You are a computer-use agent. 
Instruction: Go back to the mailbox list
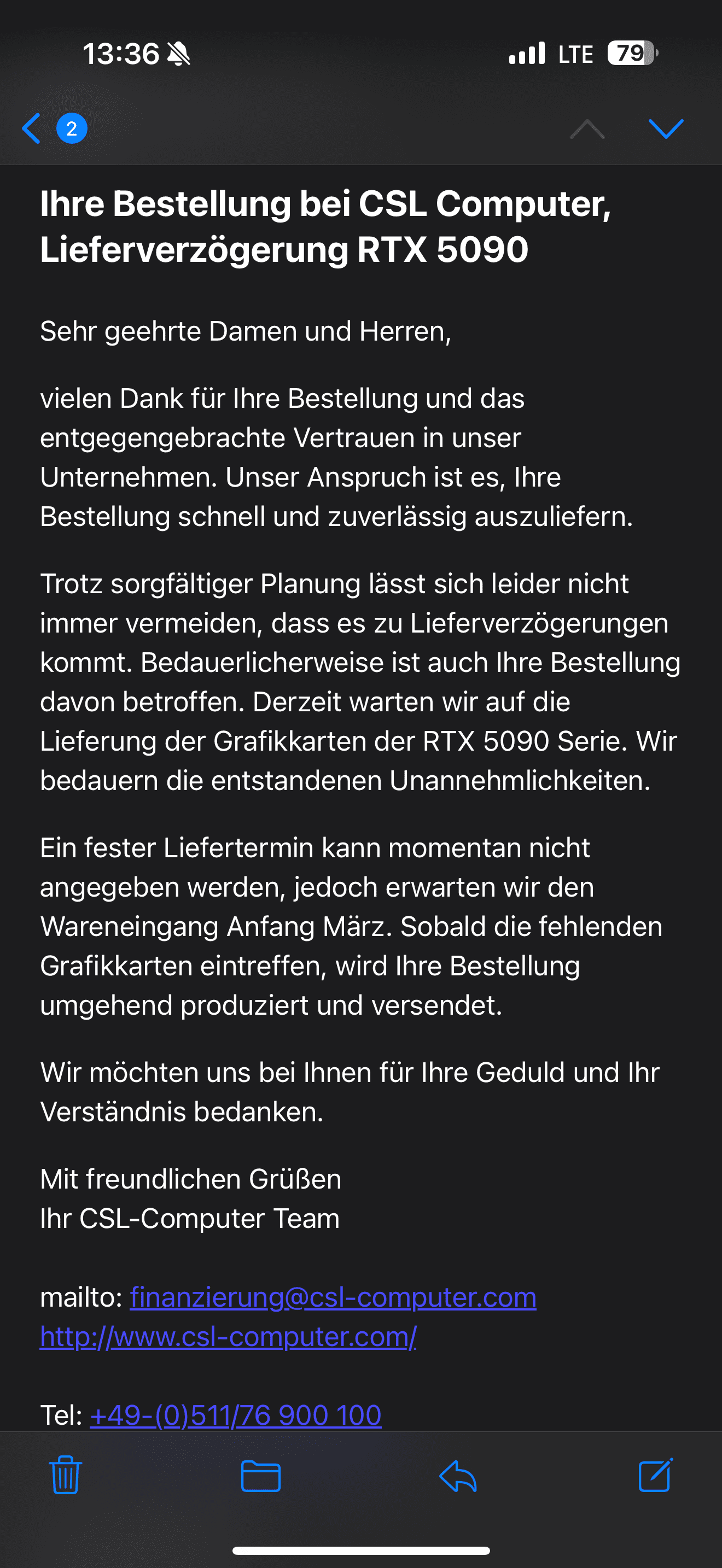coord(32,128)
